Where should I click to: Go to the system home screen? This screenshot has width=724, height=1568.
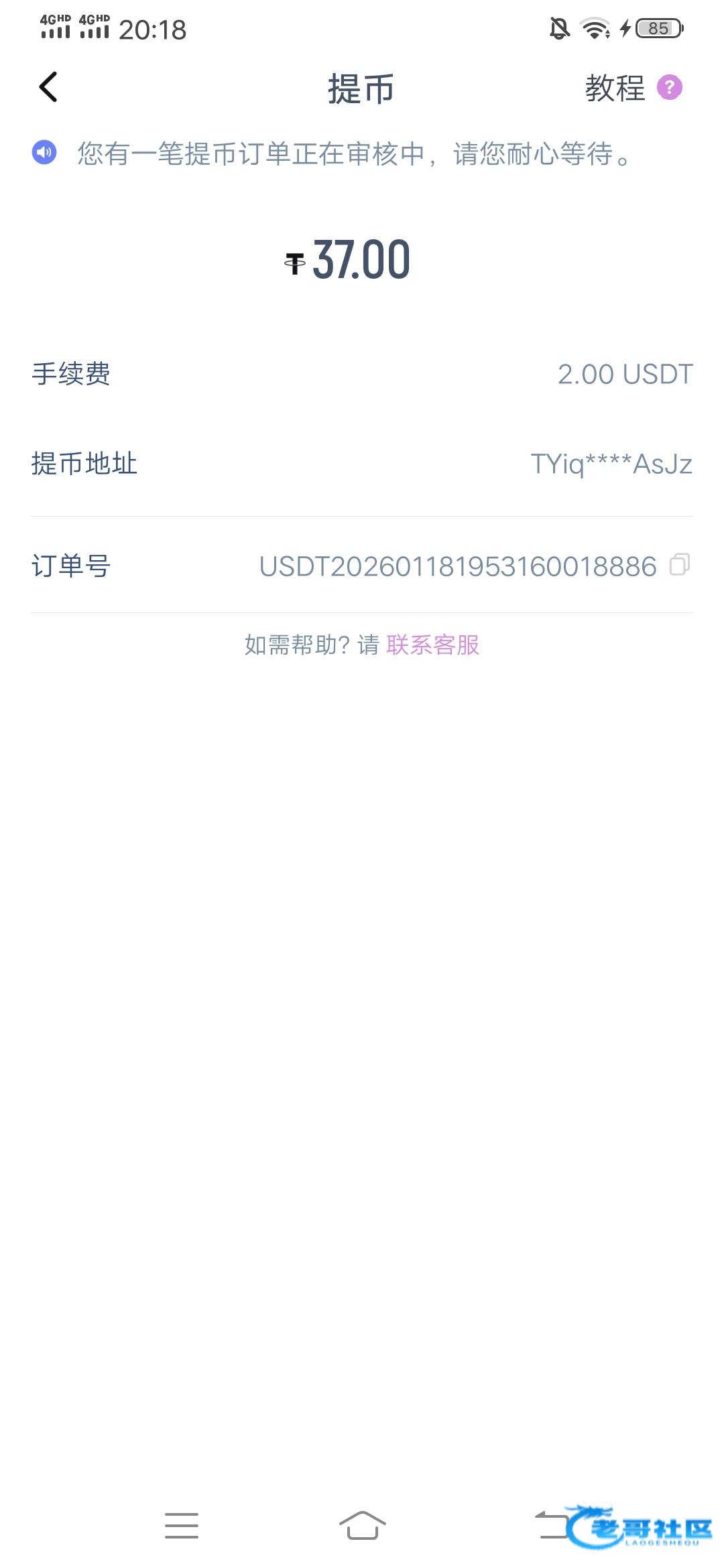pos(362,1525)
